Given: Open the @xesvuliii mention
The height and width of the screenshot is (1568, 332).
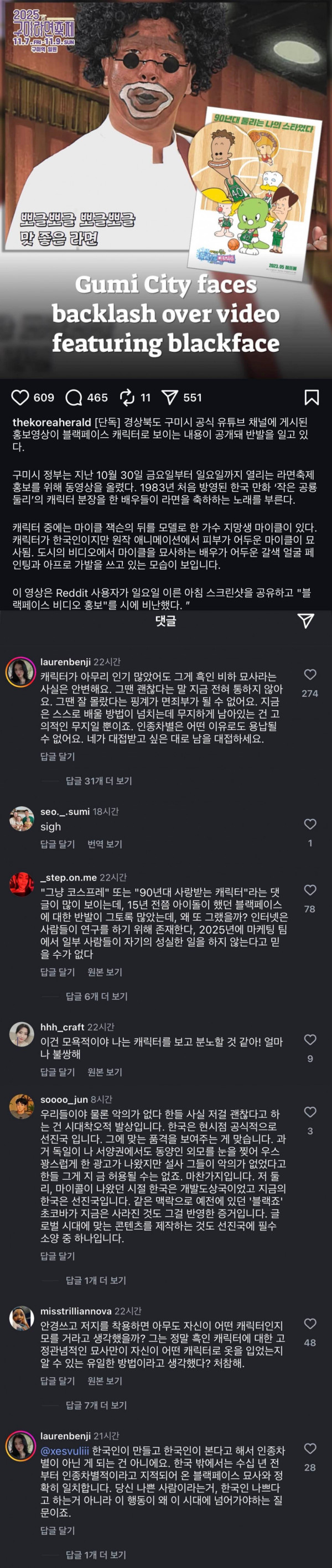Looking at the screenshot, I should coord(65,1451).
